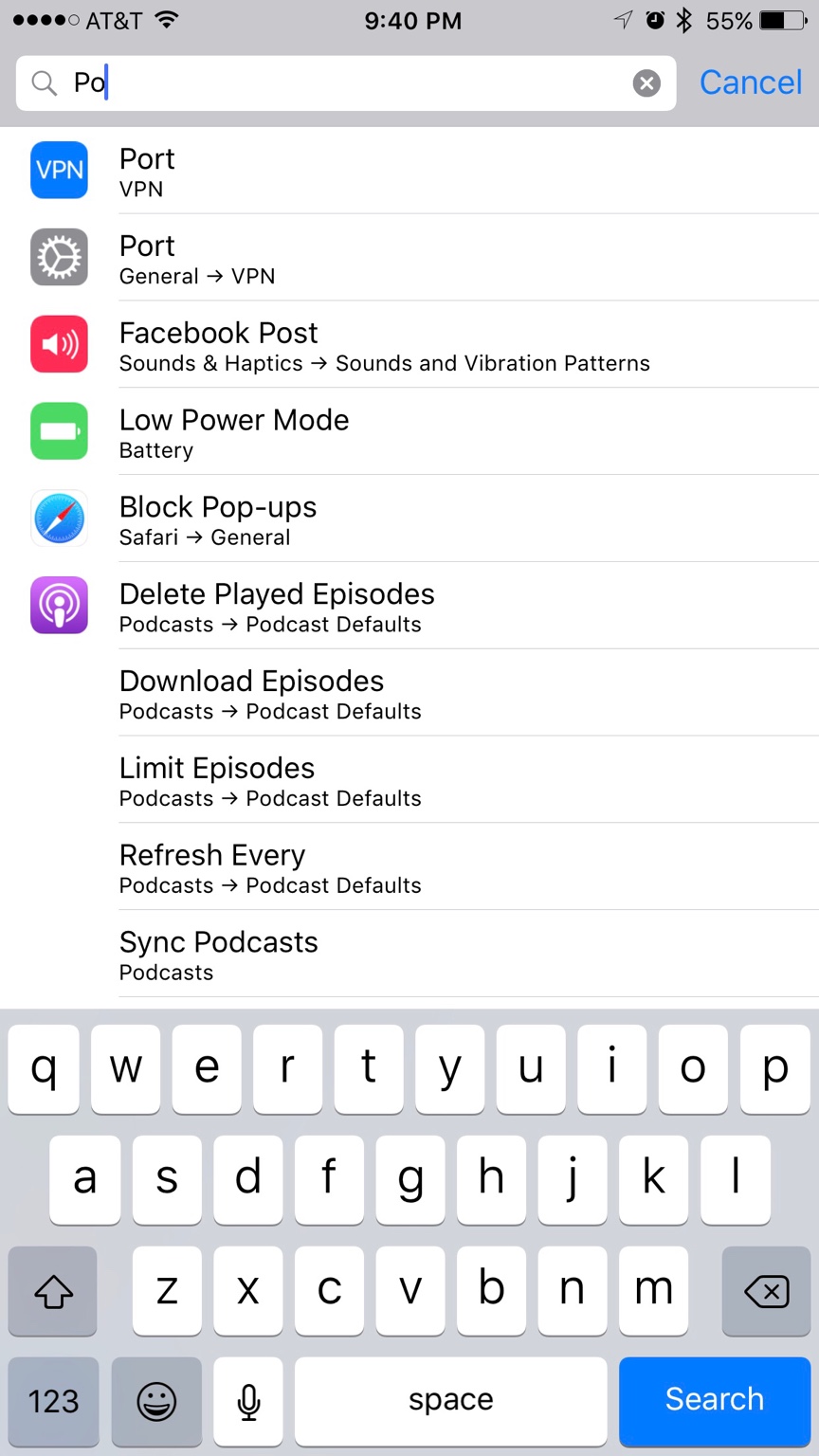Open the emoji keyboard

pyautogui.click(x=156, y=1401)
